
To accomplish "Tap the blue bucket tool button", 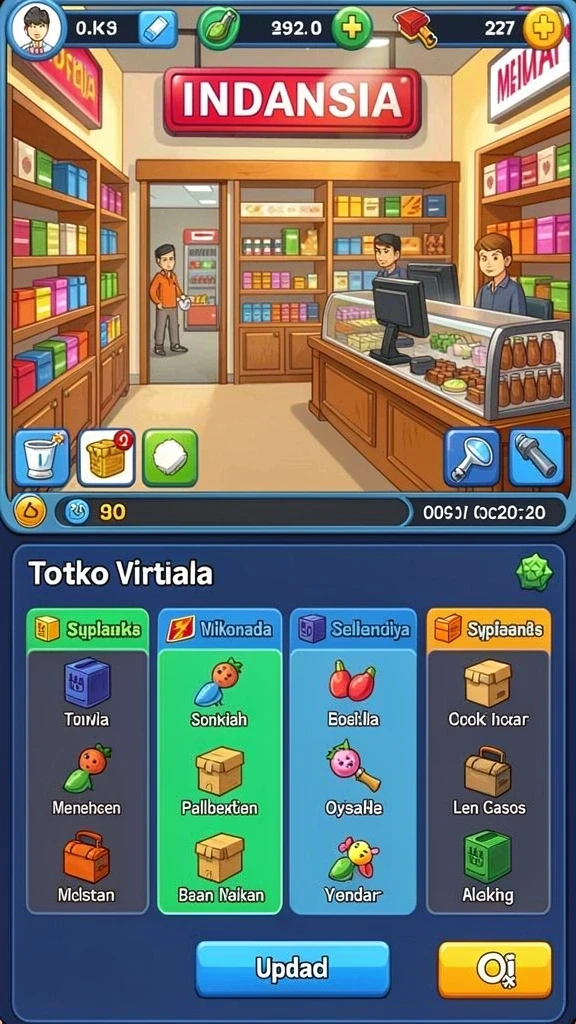I will click(41, 457).
